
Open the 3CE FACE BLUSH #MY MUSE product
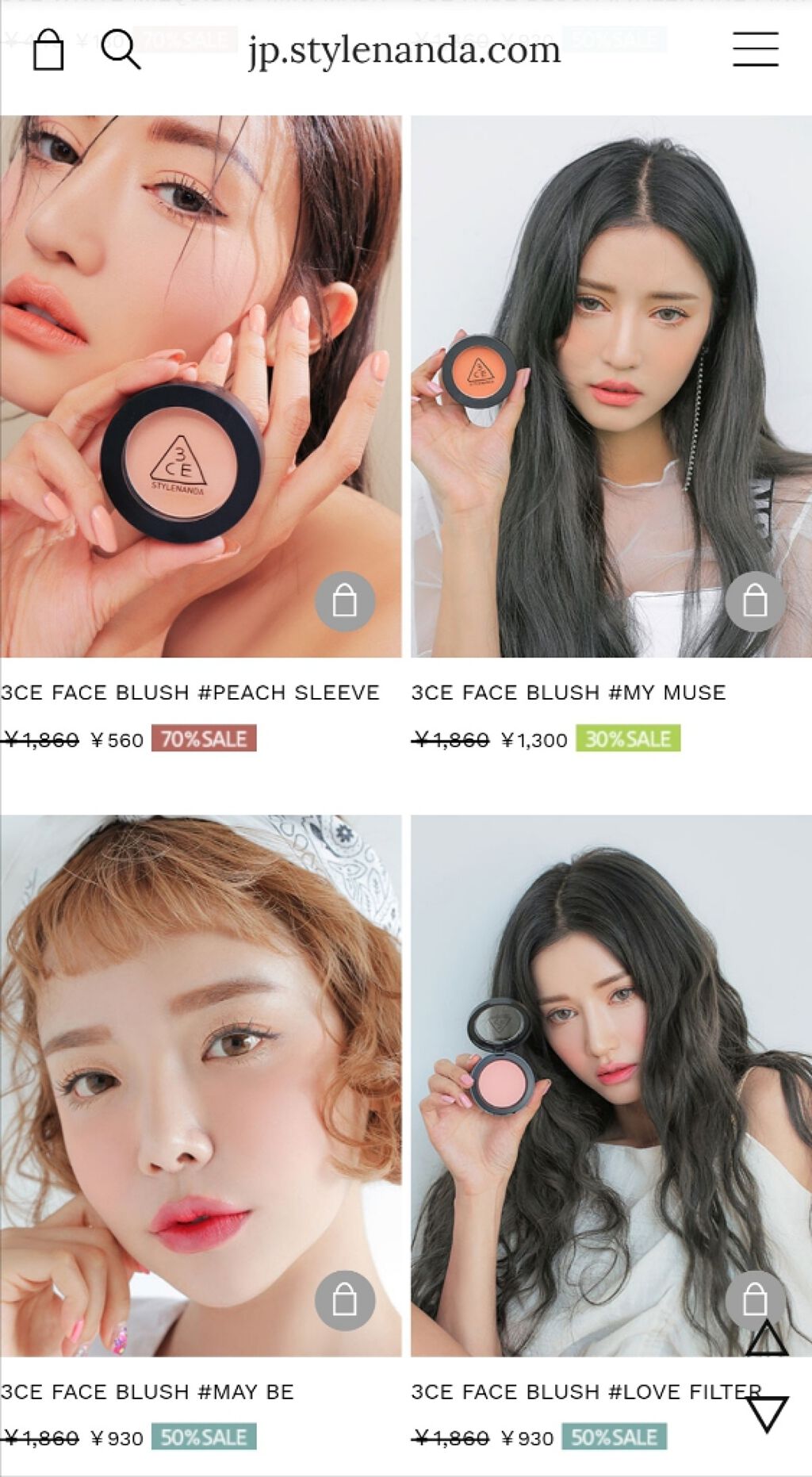tap(568, 692)
